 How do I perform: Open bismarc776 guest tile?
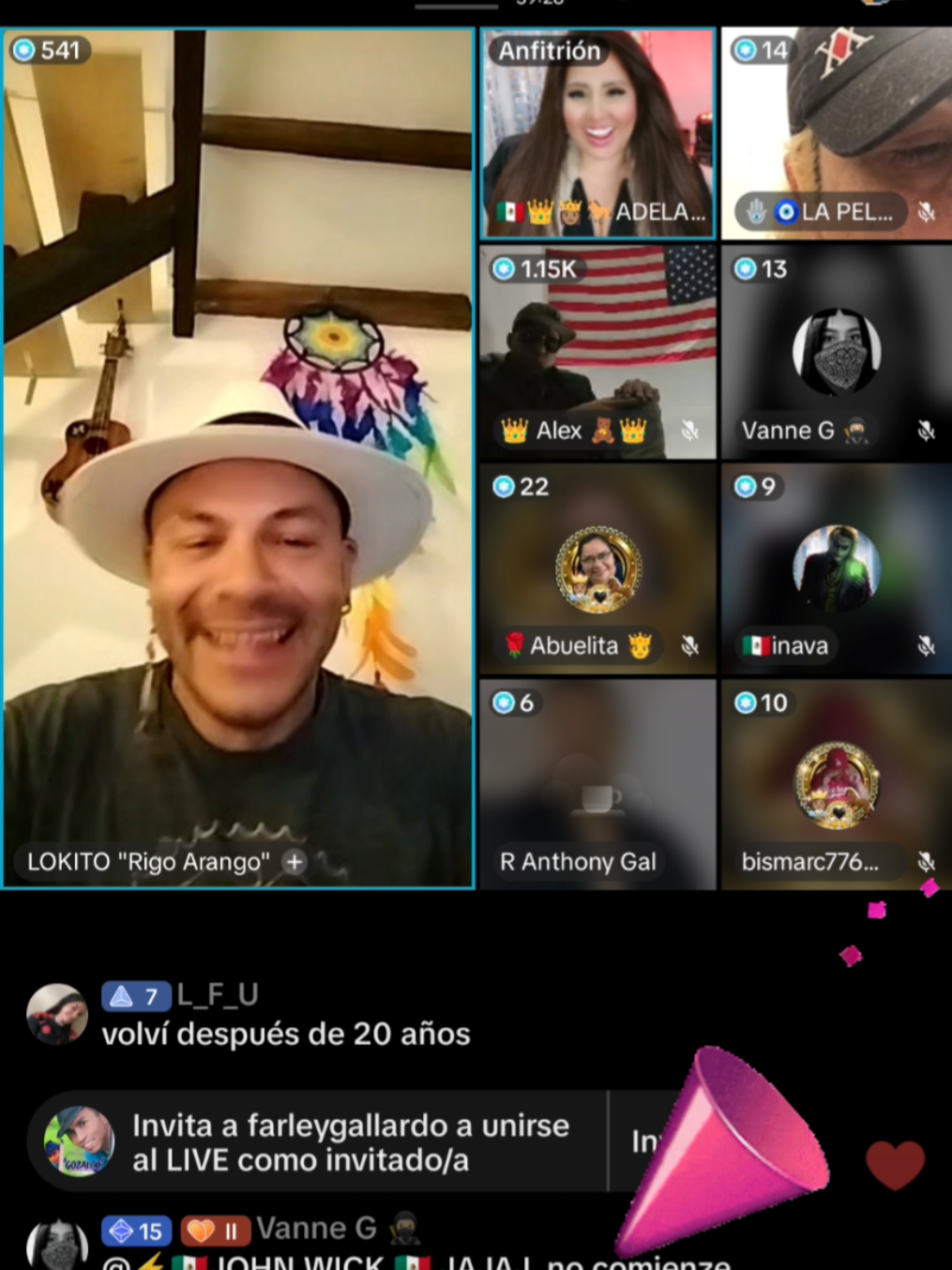pos(837,784)
